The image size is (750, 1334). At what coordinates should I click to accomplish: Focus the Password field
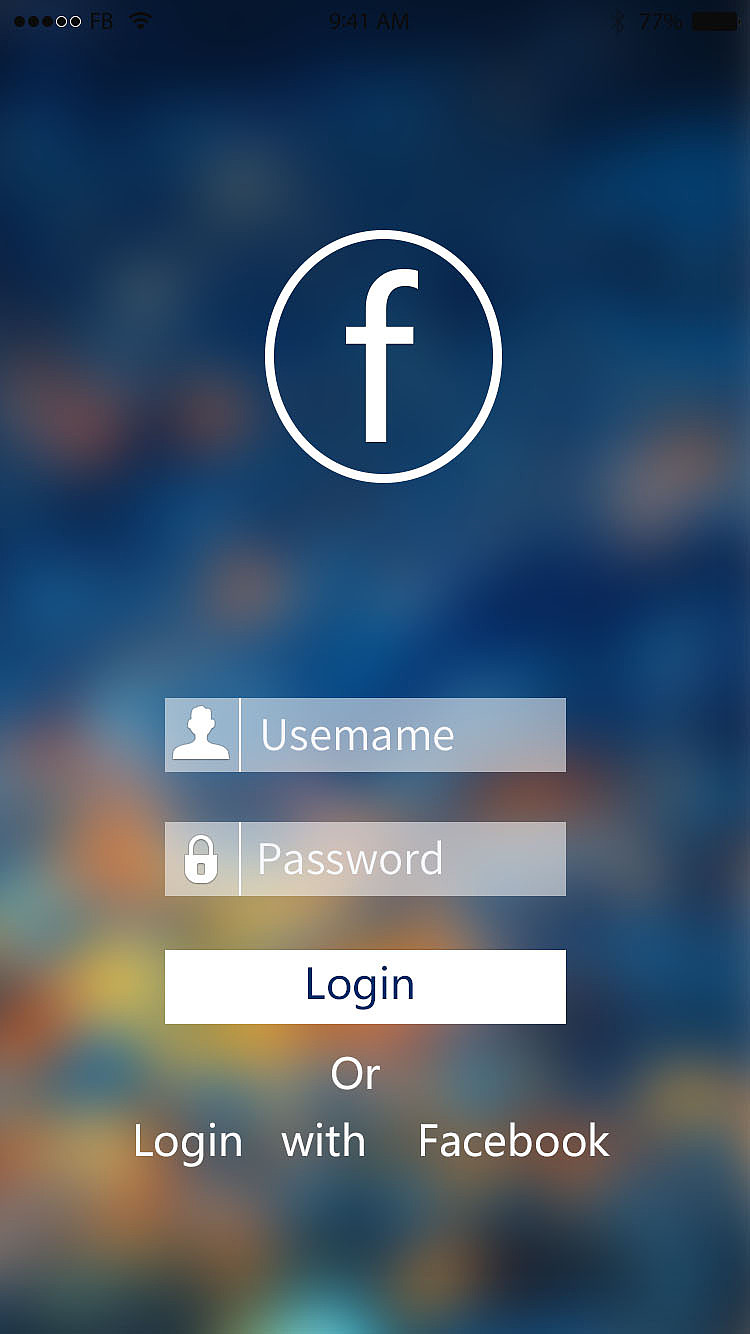[402, 859]
